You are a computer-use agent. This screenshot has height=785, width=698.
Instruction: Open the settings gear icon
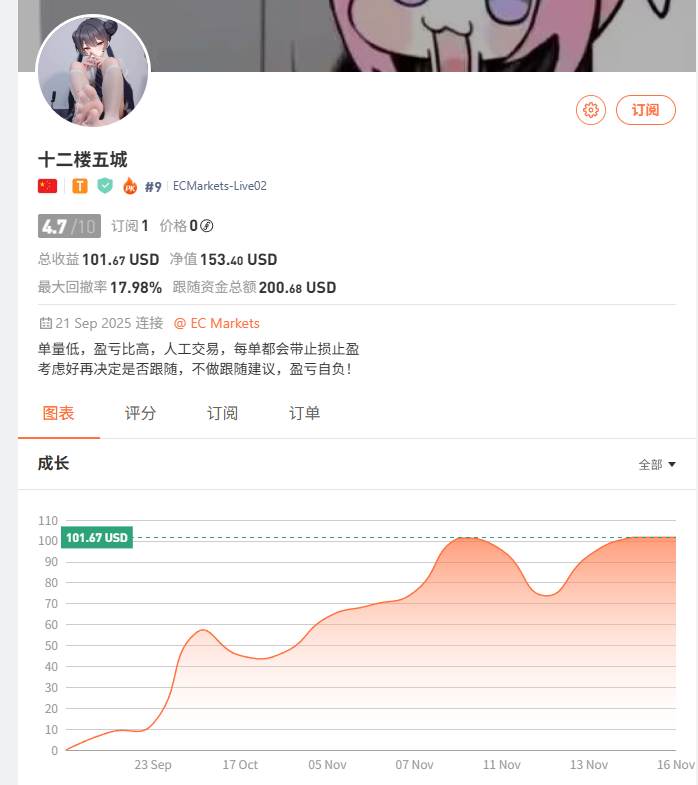coord(591,110)
